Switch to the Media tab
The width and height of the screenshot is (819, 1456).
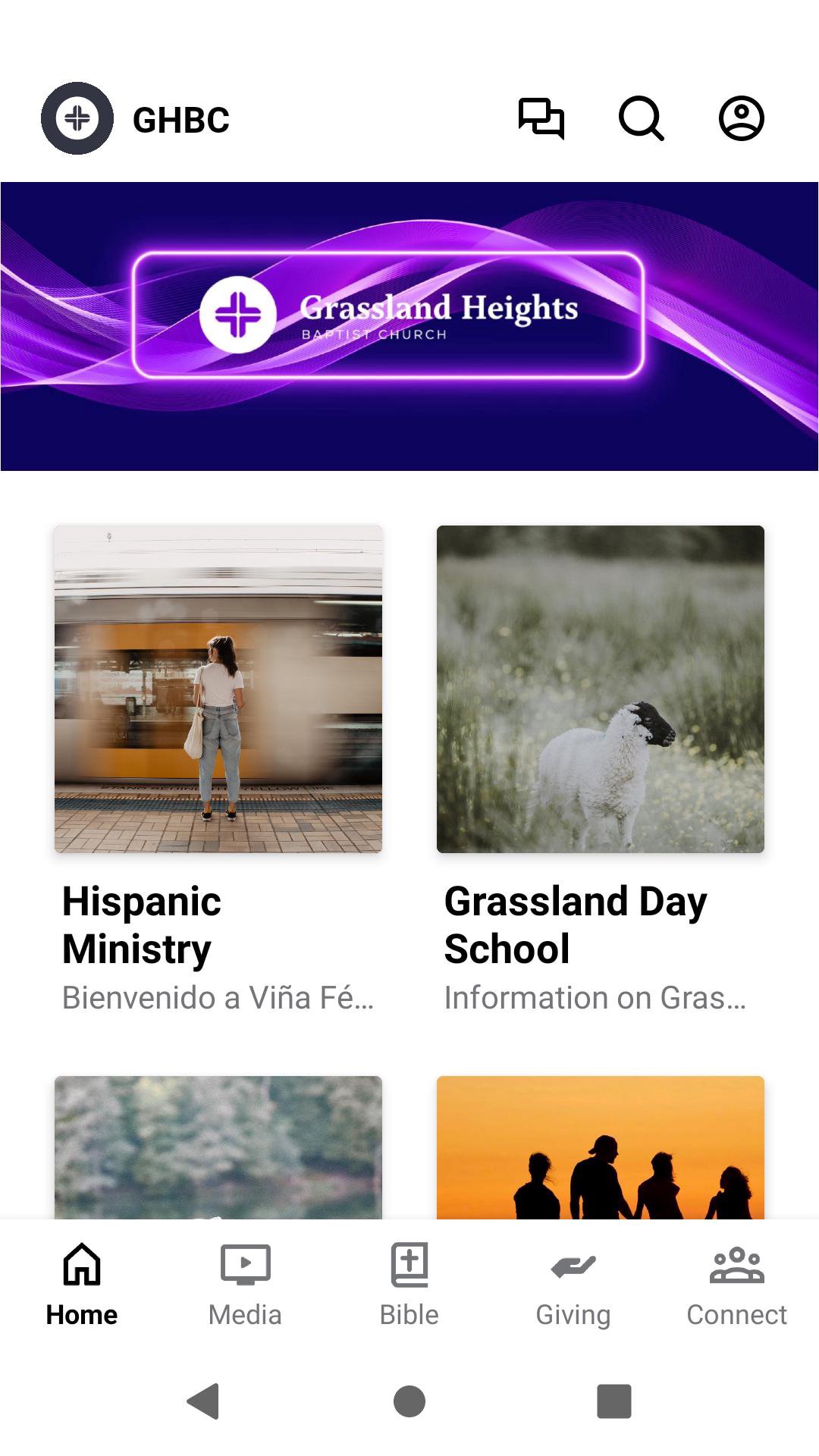(x=245, y=1282)
